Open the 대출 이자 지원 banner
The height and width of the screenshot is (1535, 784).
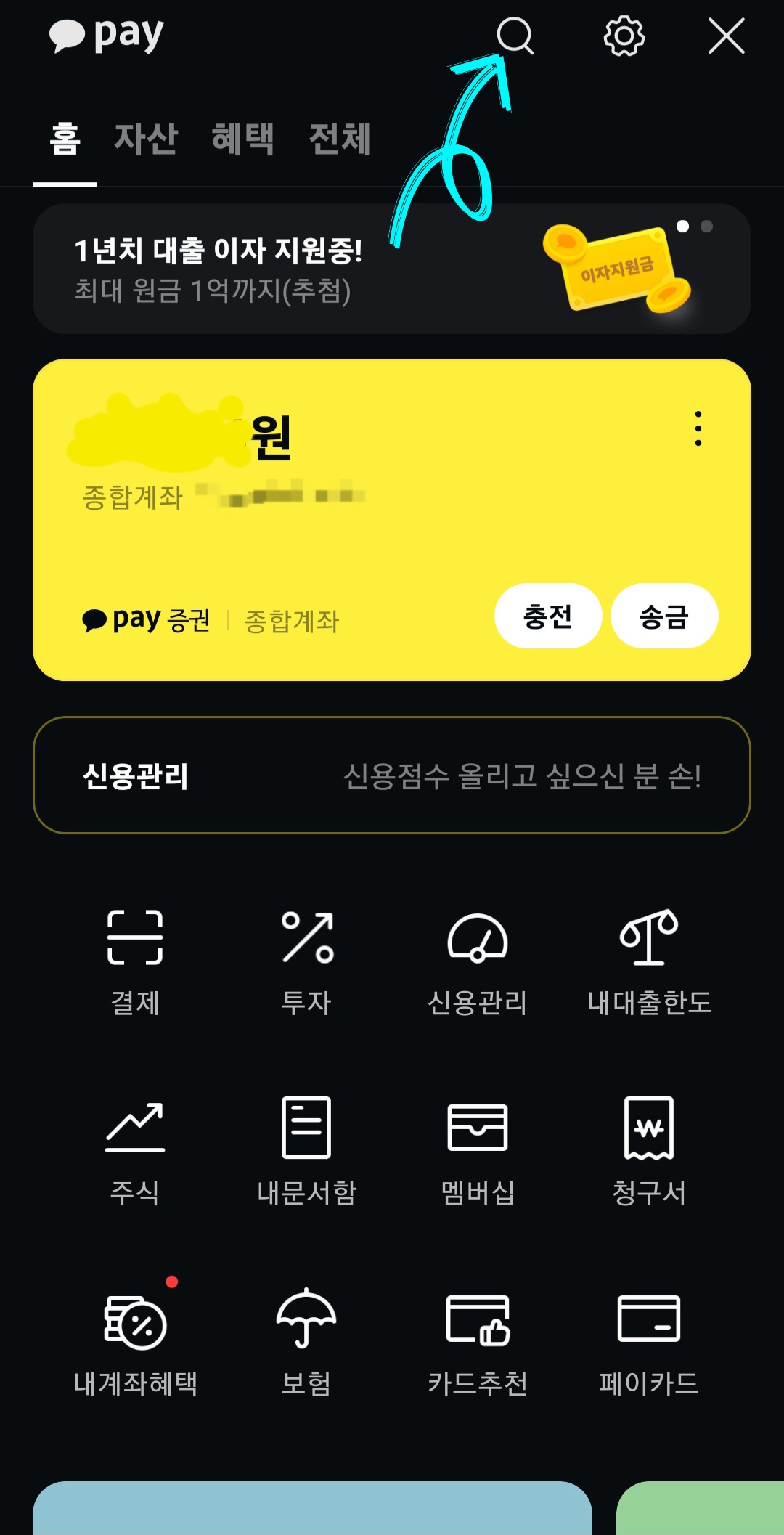pos(392,269)
